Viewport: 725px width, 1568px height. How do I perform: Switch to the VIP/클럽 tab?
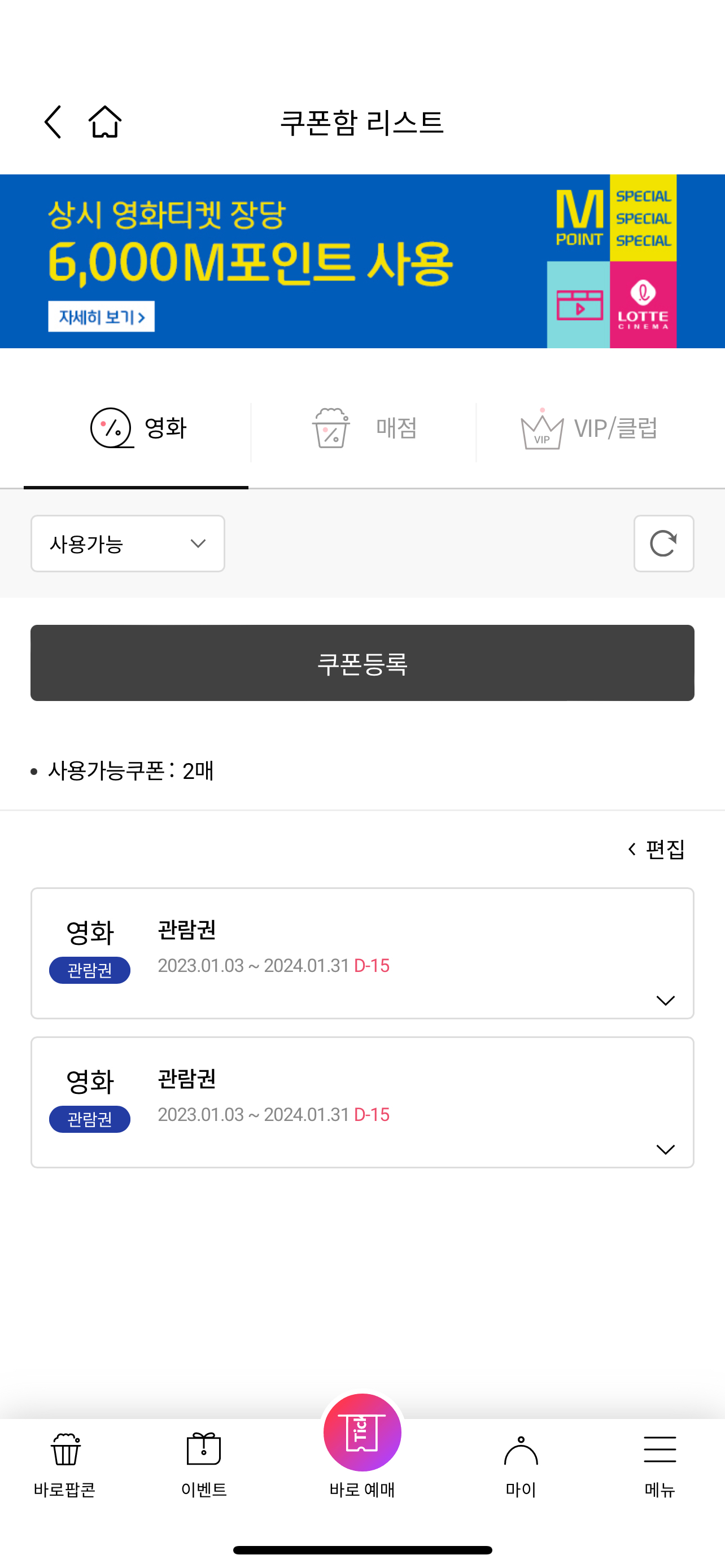[589, 428]
